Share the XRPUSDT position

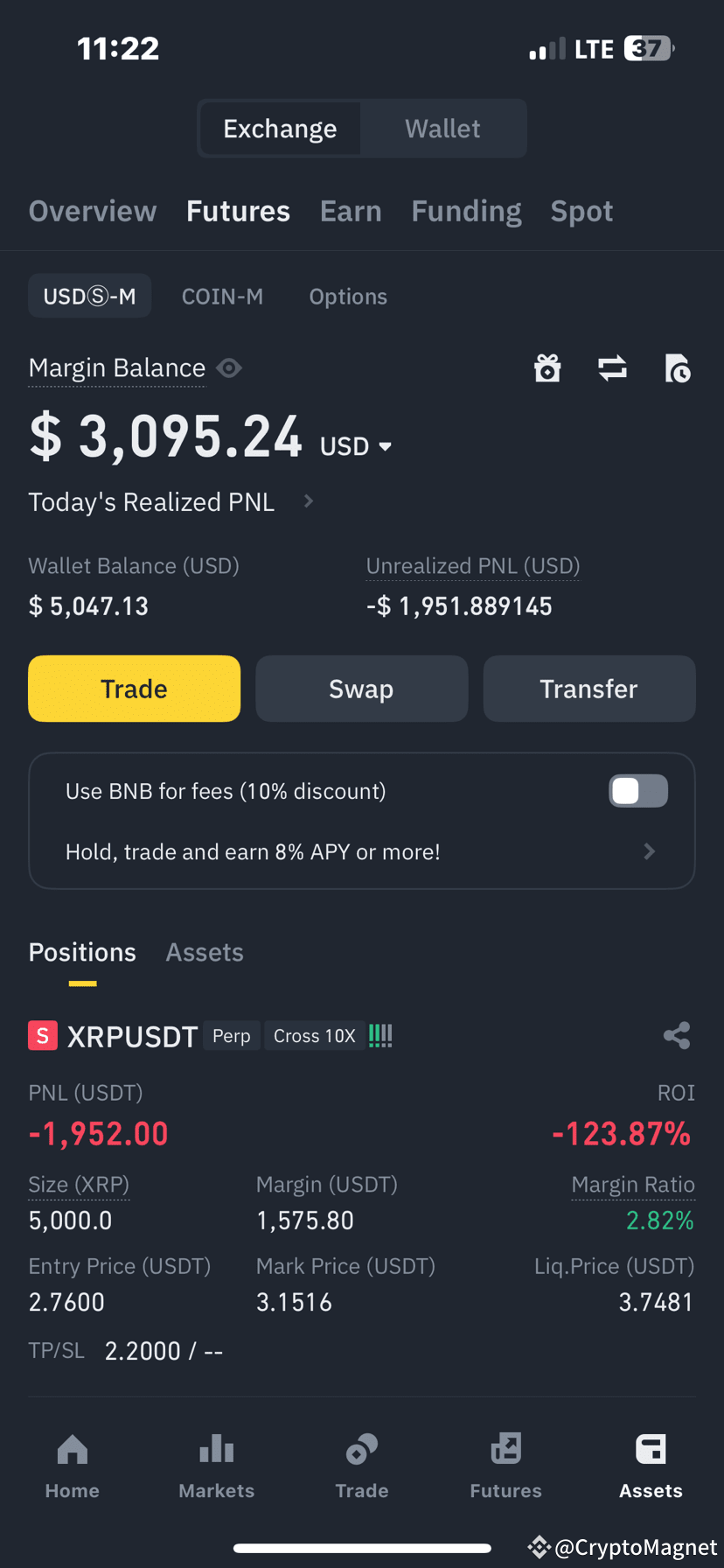click(678, 1035)
